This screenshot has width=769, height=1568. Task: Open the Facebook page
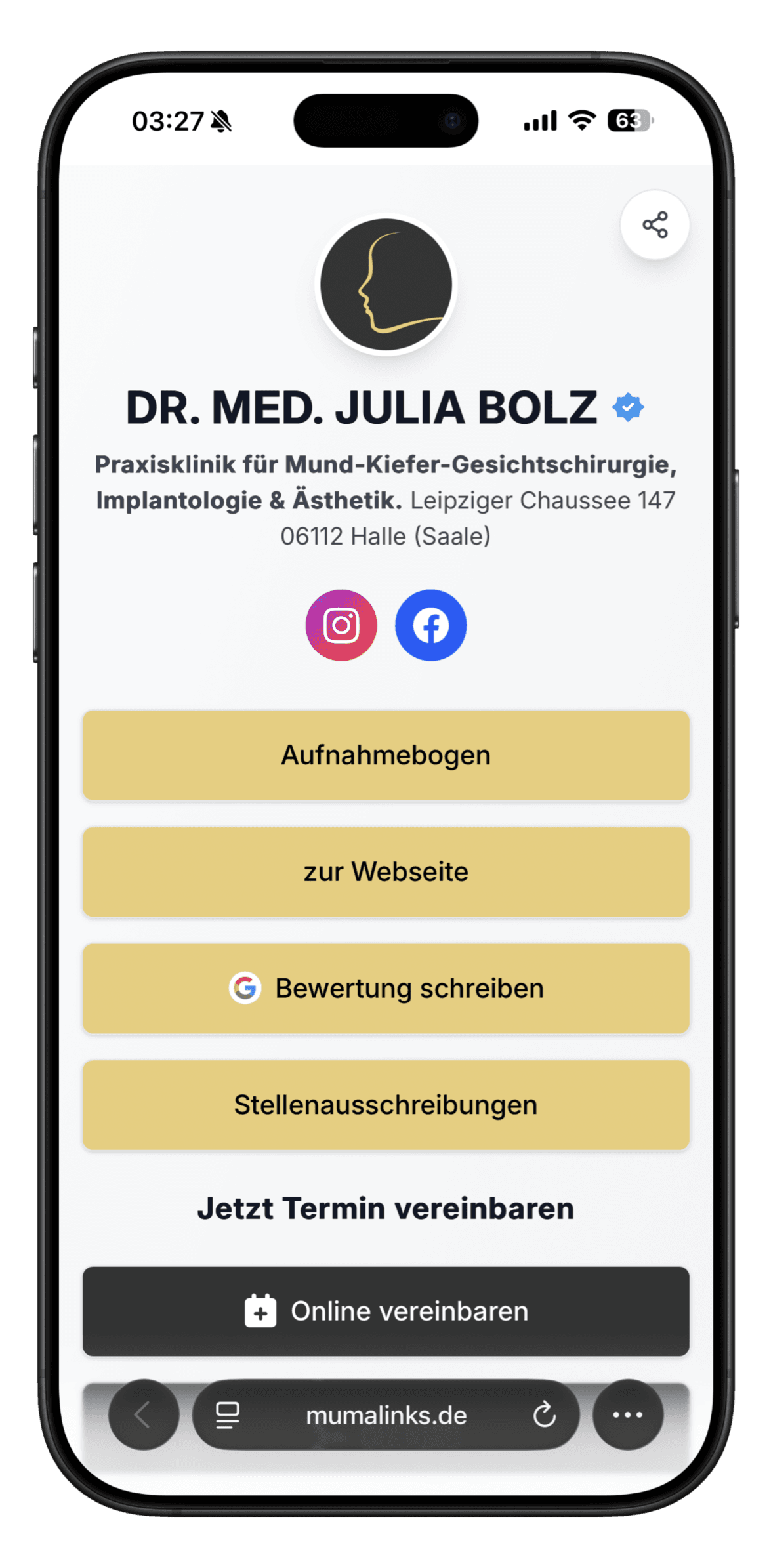click(x=430, y=625)
